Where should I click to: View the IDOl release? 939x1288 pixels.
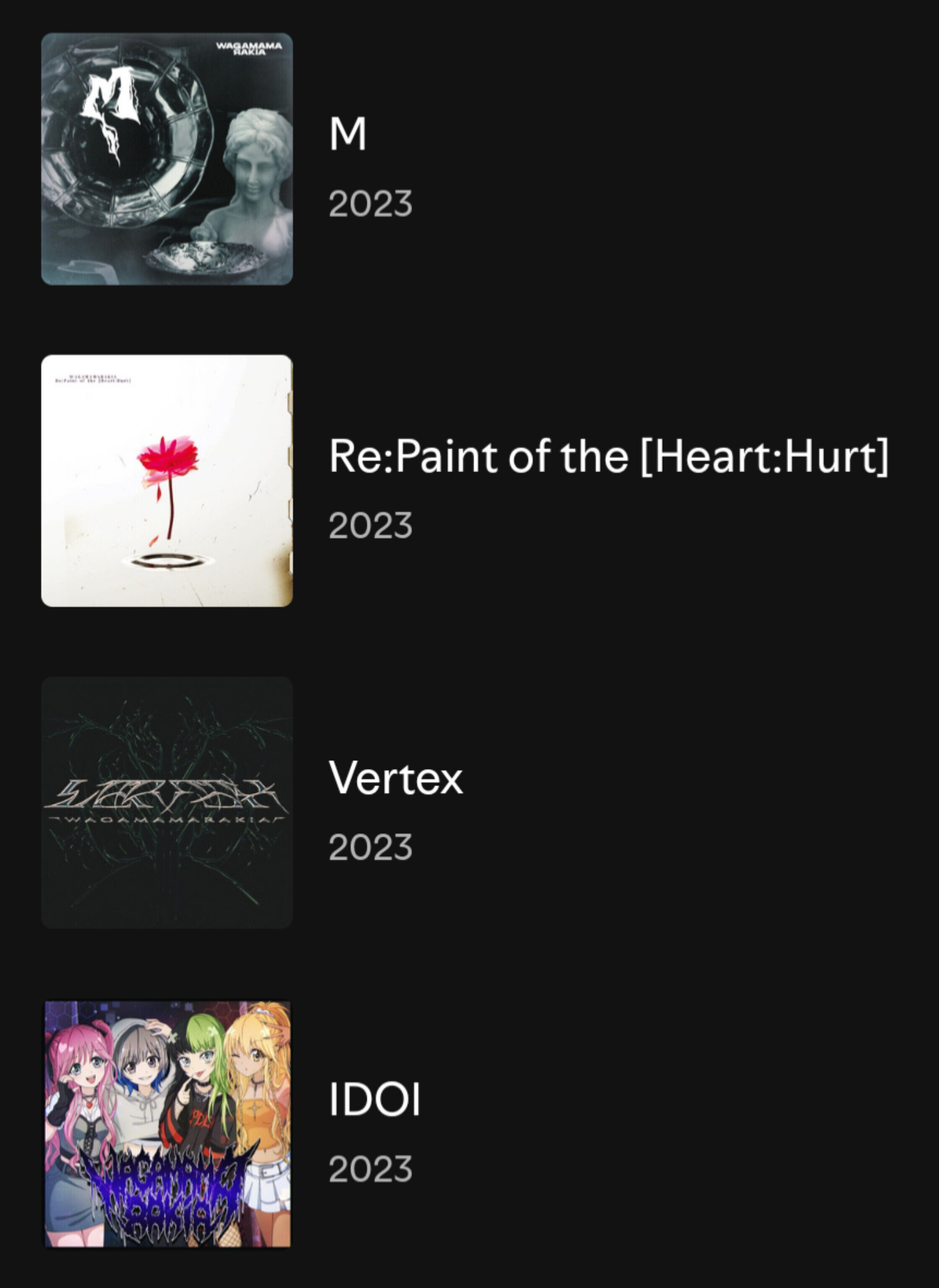(x=375, y=1100)
